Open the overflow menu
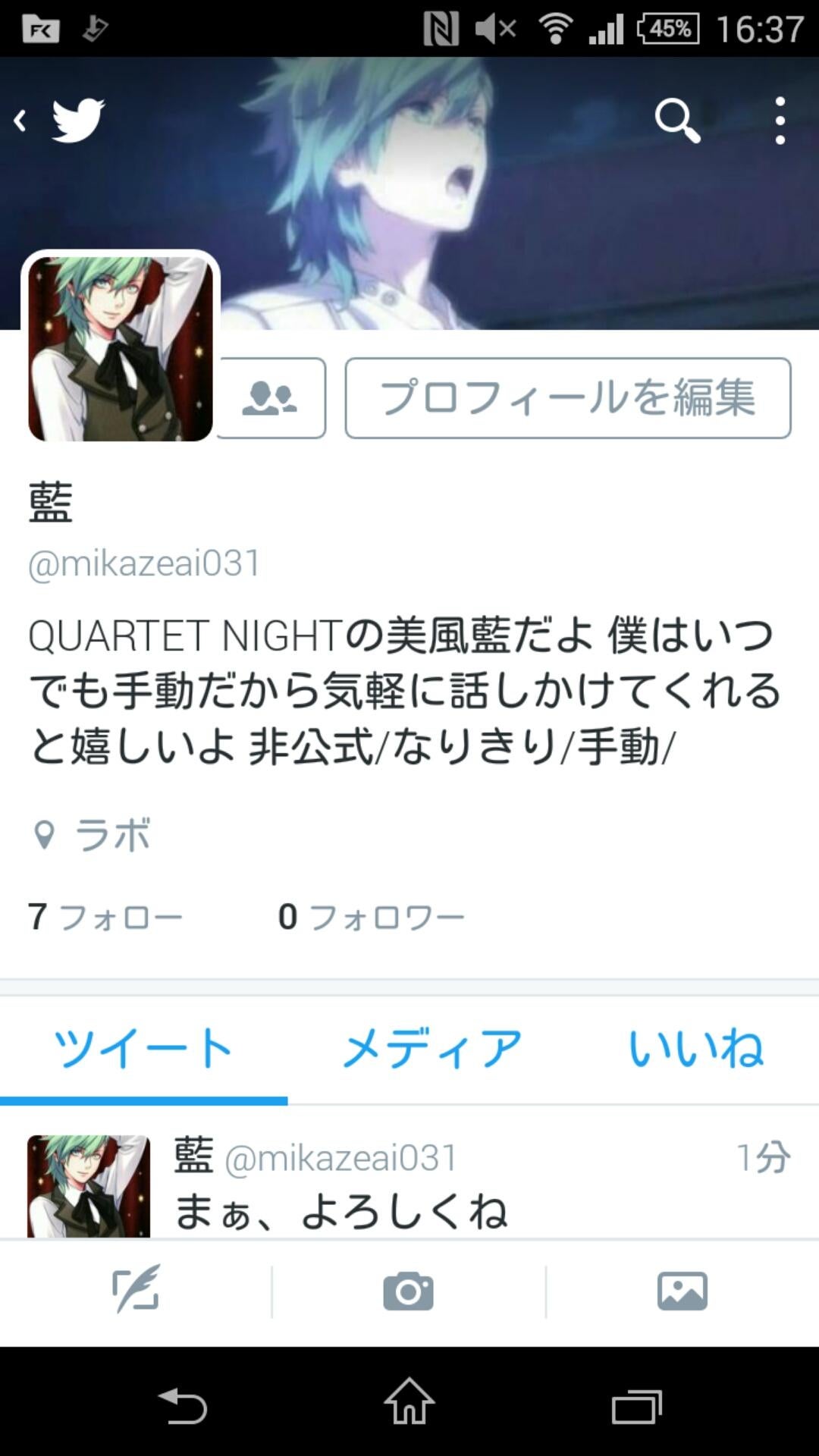819x1456 pixels. (x=780, y=121)
